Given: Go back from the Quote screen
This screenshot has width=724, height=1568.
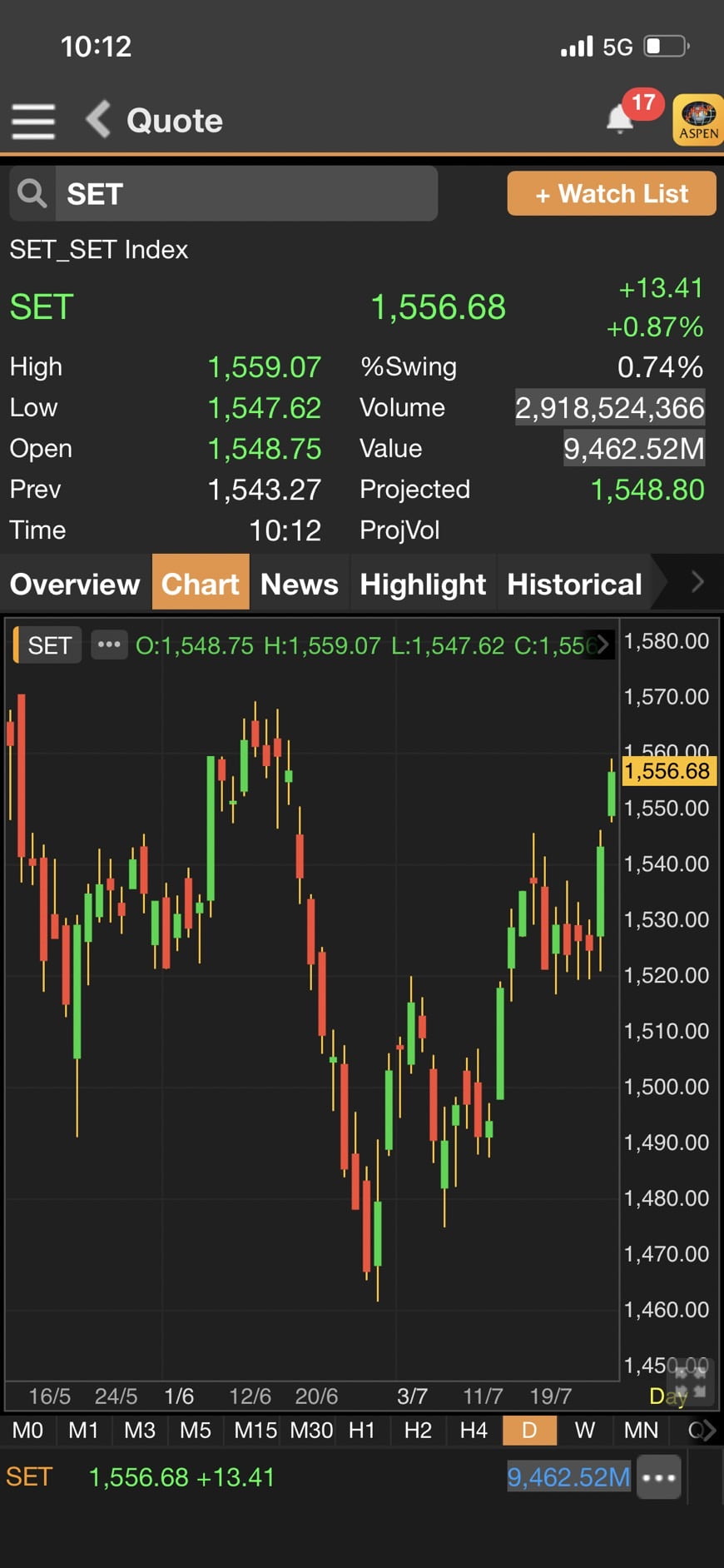Looking at the screenshot, I should pyautogui.click(x=98, y=119).
